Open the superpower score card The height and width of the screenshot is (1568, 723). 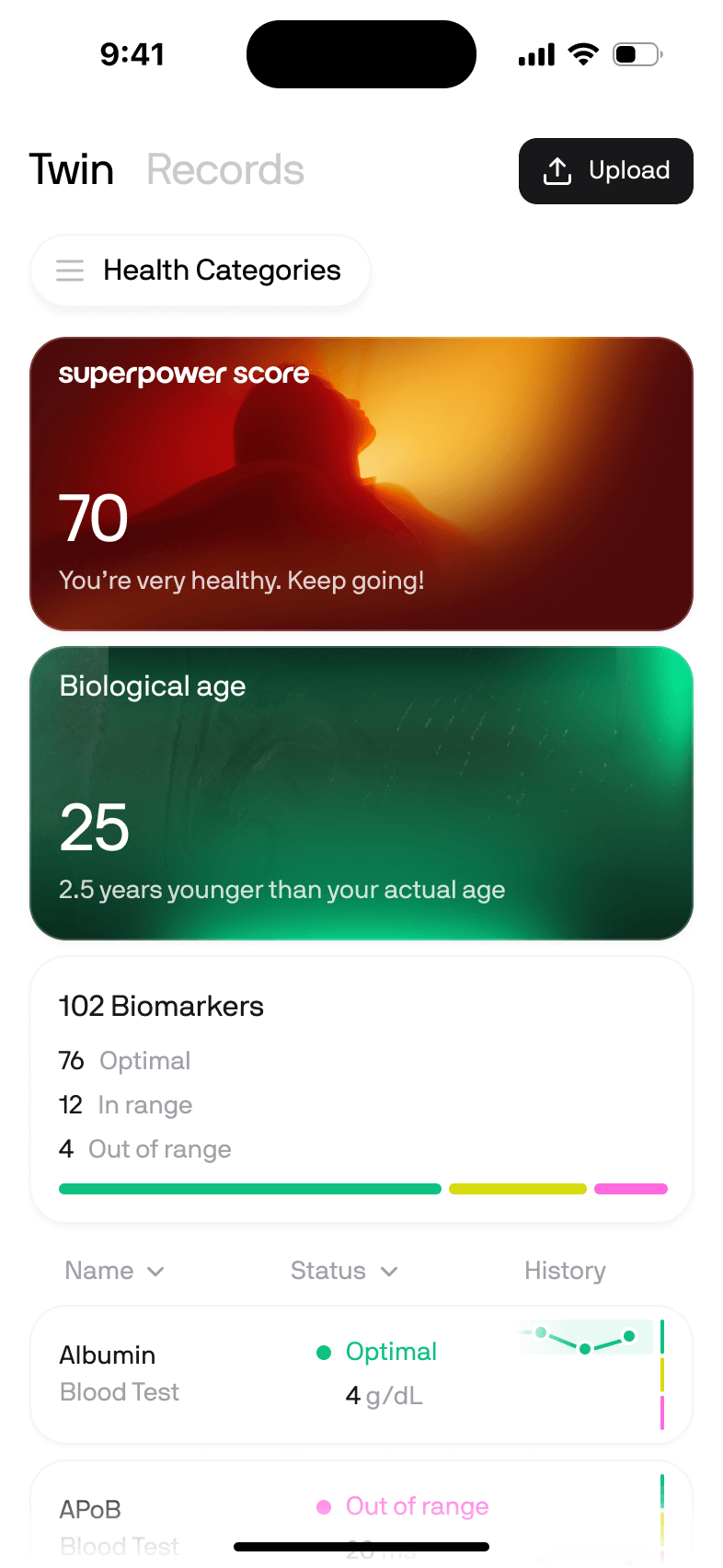361,484
